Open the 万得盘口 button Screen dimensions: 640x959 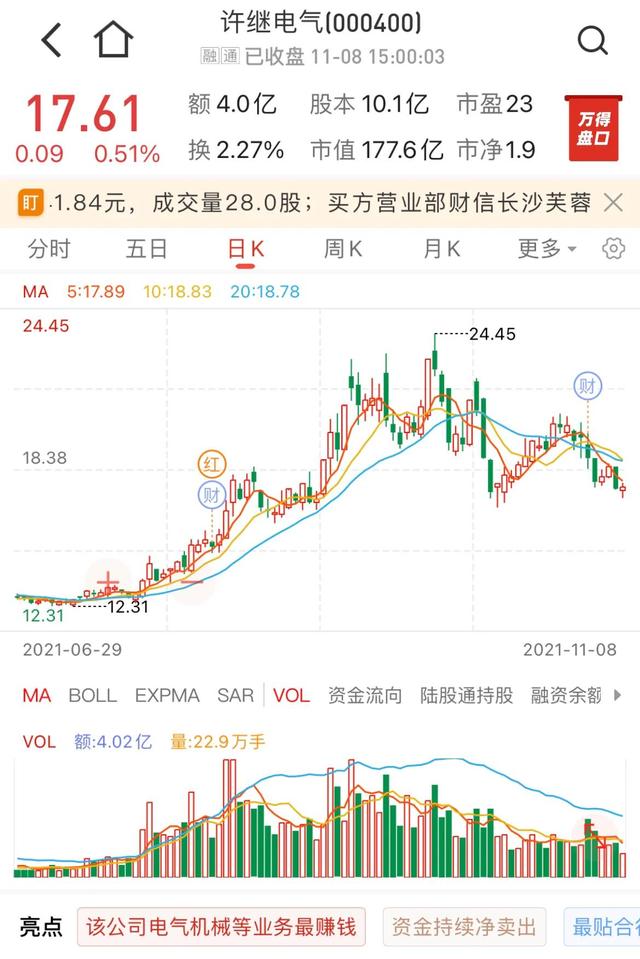tap(593, 128)
